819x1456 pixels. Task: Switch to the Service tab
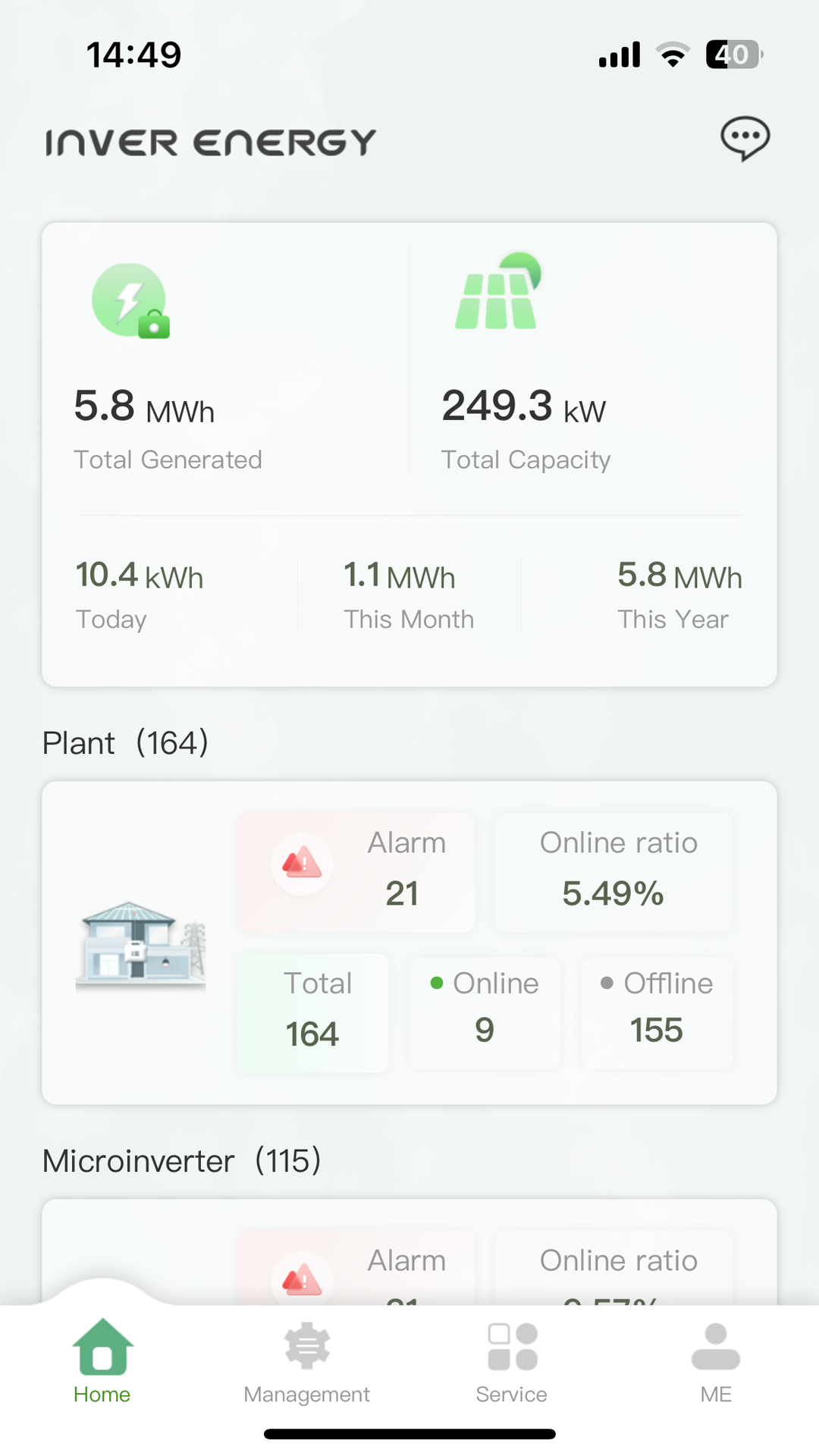[x=512, y=1363]
